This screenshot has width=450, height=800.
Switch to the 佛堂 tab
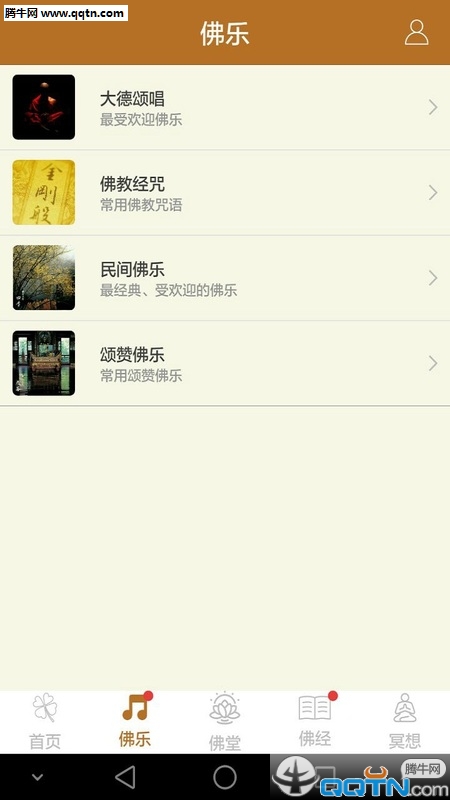224,722
